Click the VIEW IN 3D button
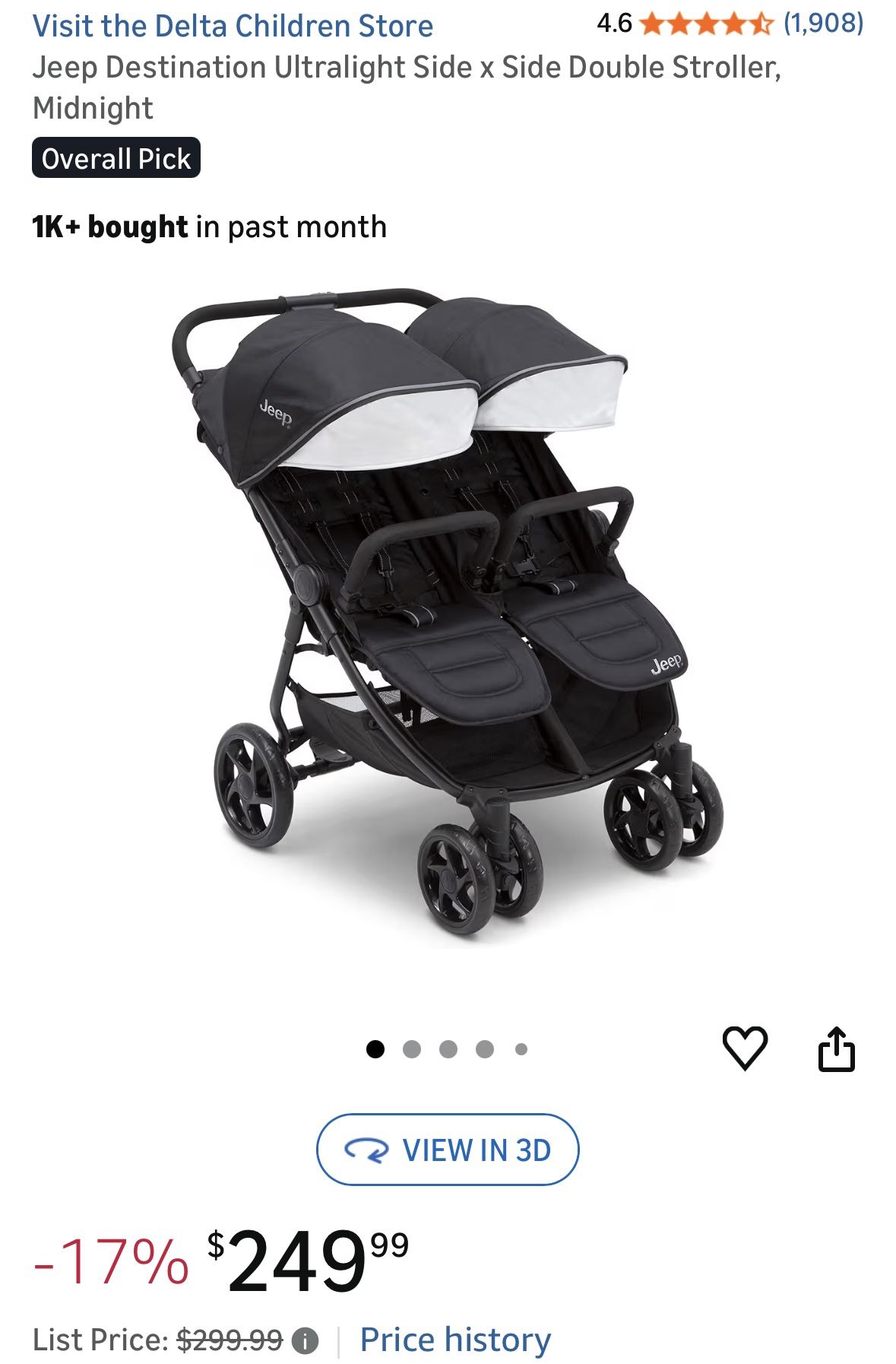 point(448,1150)
